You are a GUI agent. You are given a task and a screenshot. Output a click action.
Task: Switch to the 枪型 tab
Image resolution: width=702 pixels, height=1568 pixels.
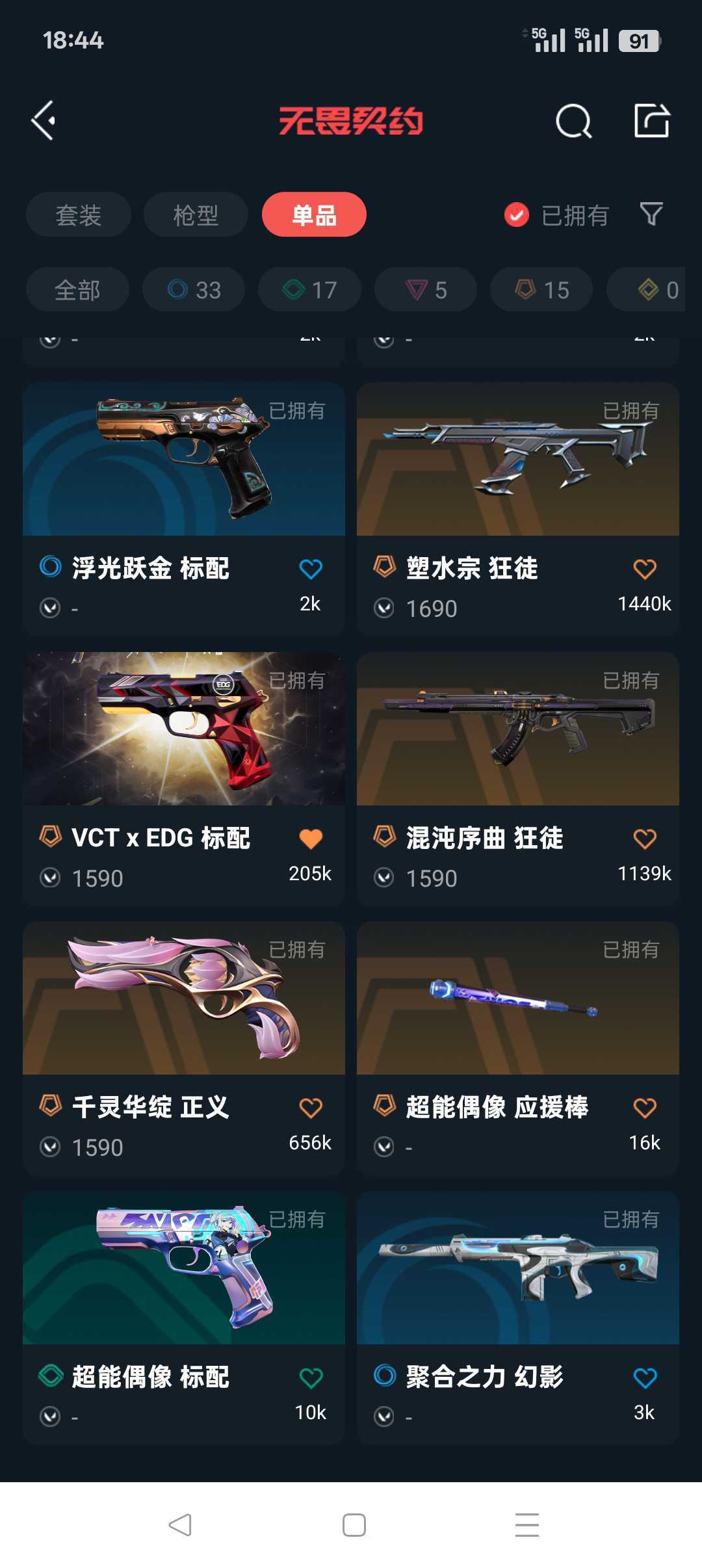(196, 215)
